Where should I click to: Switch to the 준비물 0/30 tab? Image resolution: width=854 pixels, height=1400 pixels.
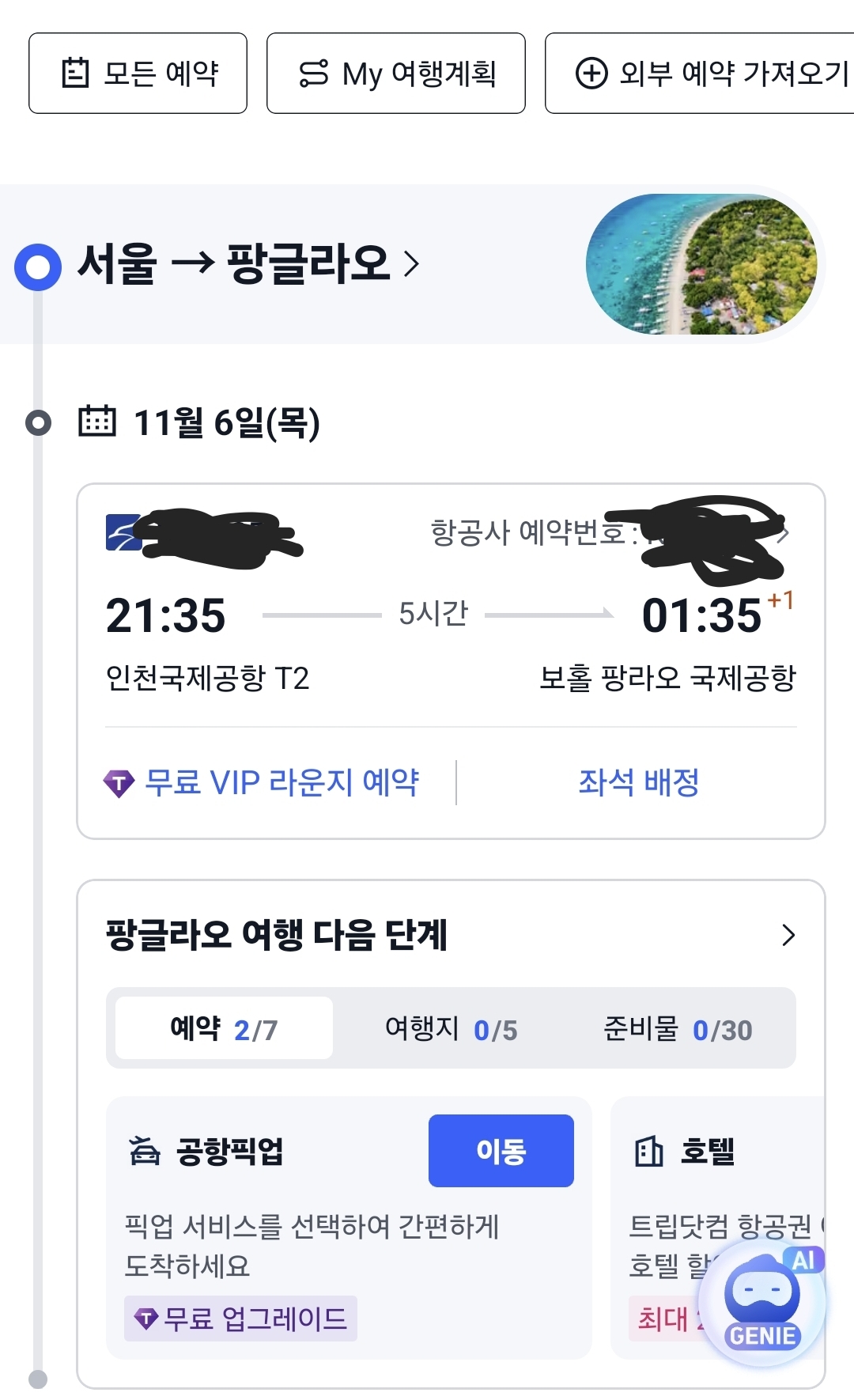coord(678,1029)
